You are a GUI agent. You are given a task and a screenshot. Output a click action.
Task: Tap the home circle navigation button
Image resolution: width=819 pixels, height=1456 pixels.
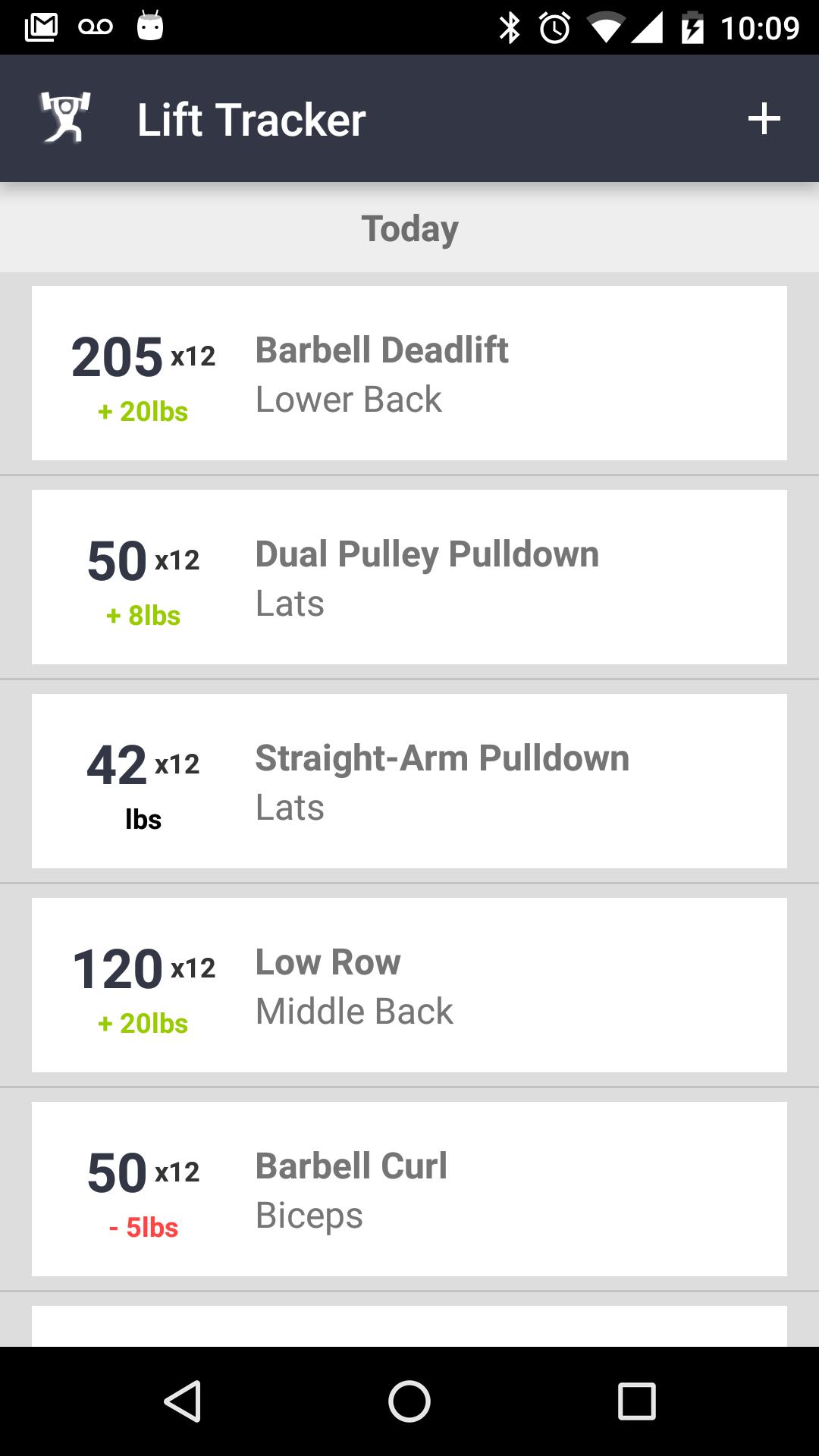pos(409,1401)
